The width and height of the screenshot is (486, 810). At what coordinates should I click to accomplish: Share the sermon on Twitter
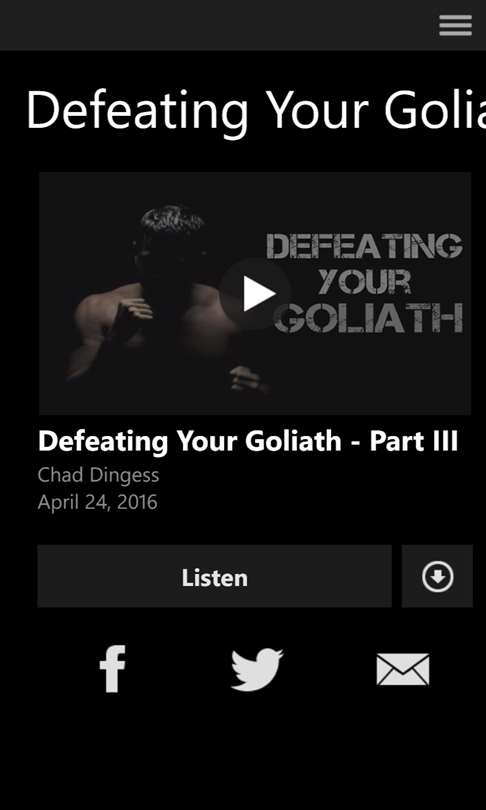[257, 669]
